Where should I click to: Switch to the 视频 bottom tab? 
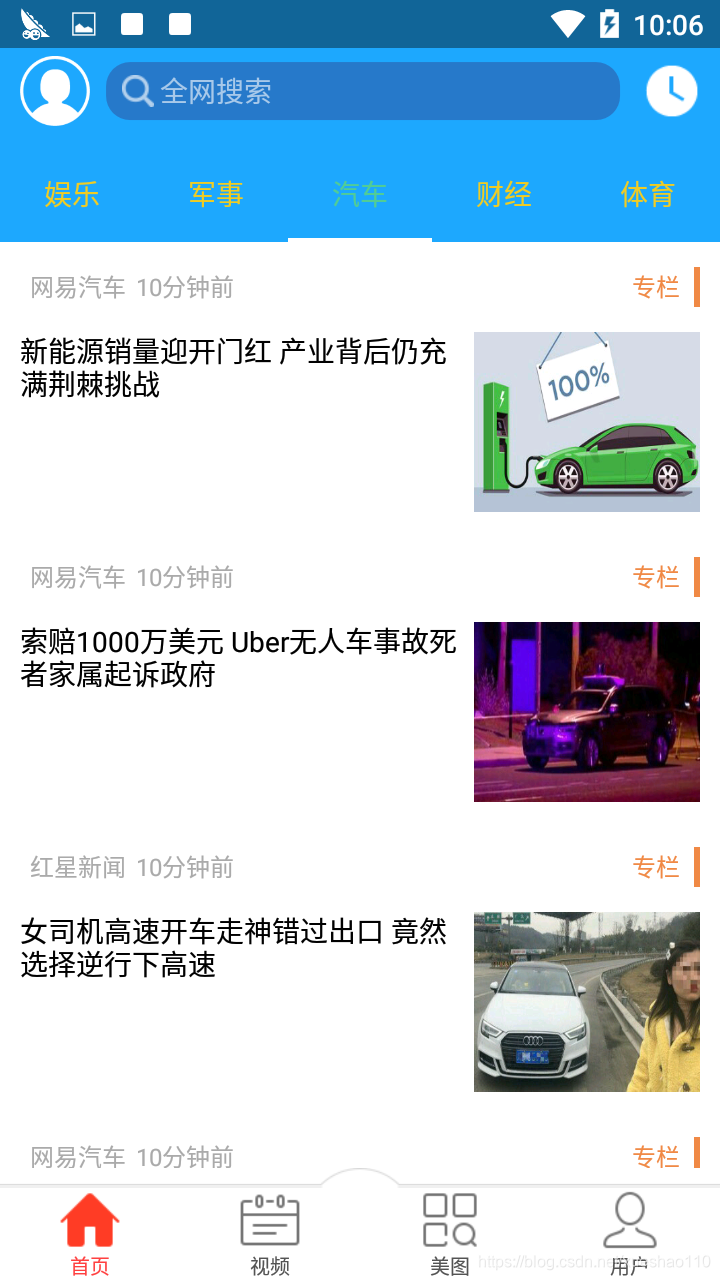[x=270, y=1234]
